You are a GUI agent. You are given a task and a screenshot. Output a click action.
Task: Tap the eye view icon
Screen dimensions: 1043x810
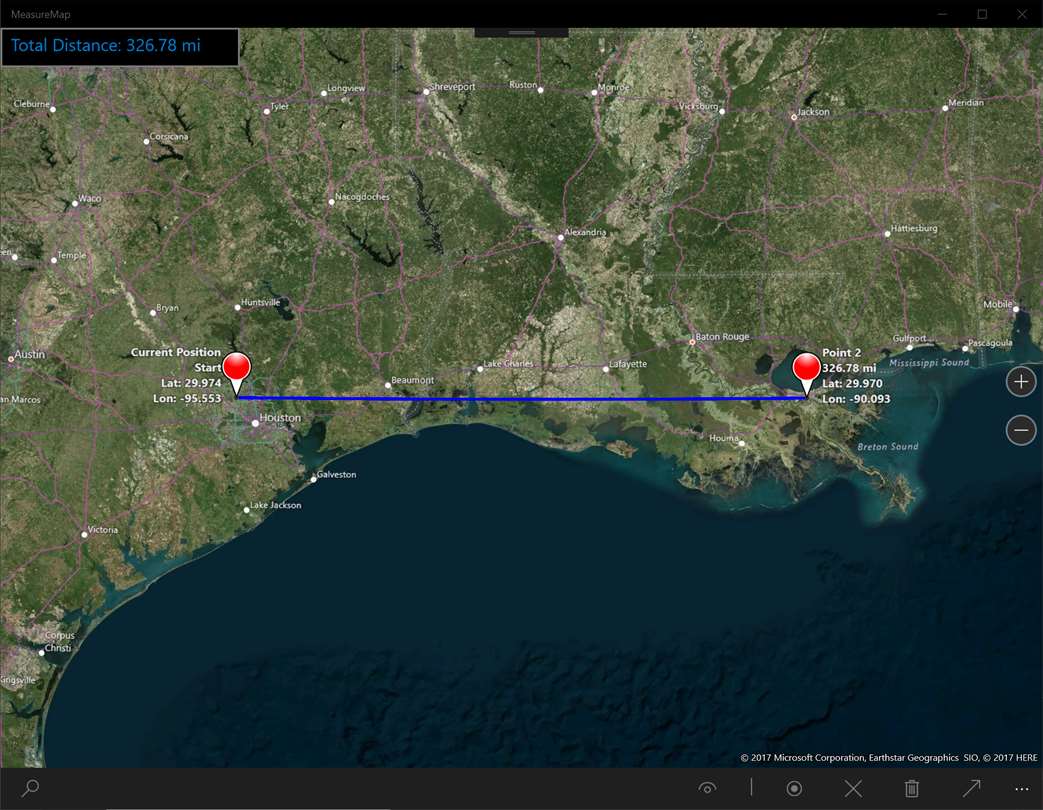click(x=708, y=789)
